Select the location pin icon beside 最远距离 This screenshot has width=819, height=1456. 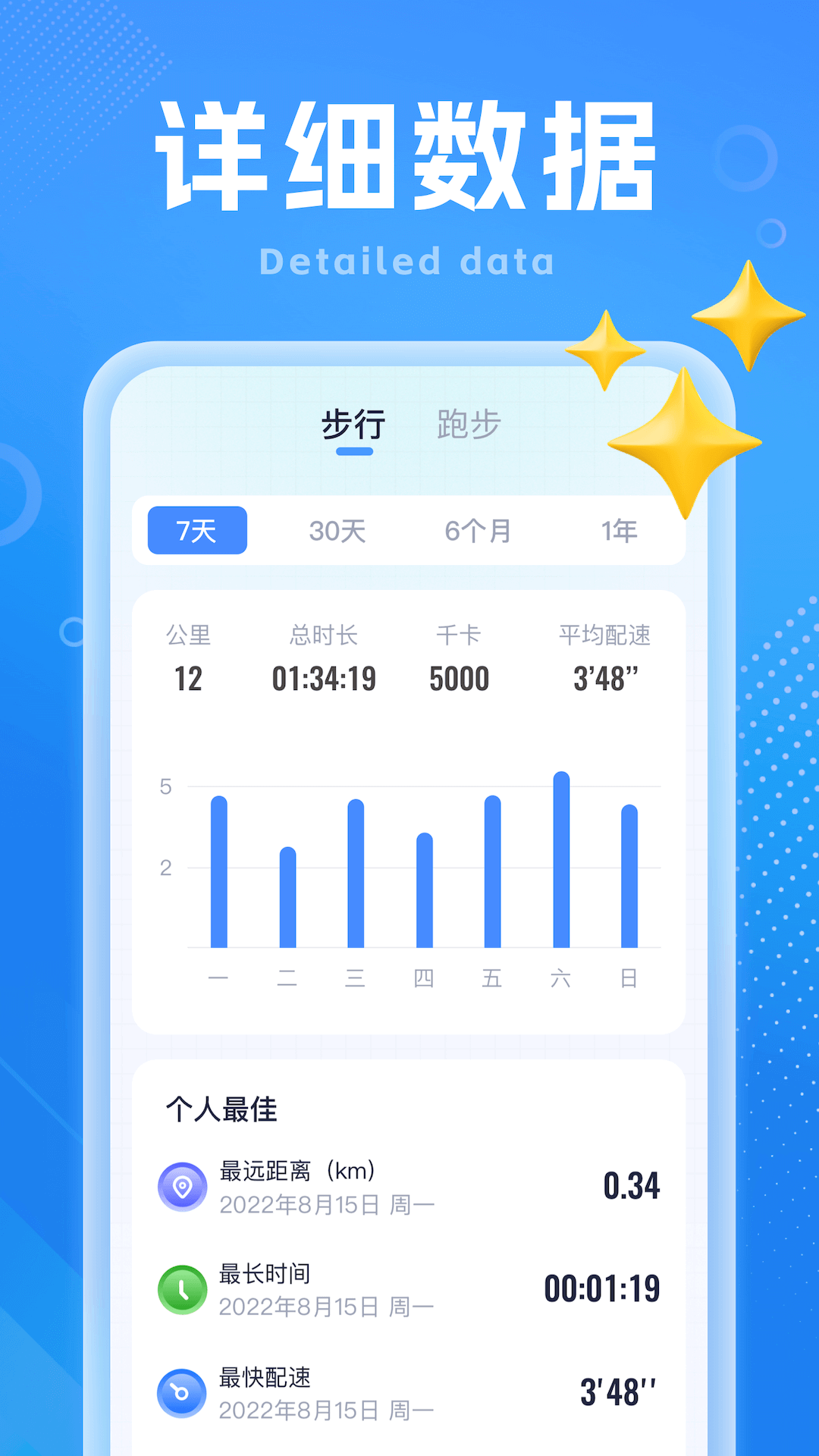183,1186
